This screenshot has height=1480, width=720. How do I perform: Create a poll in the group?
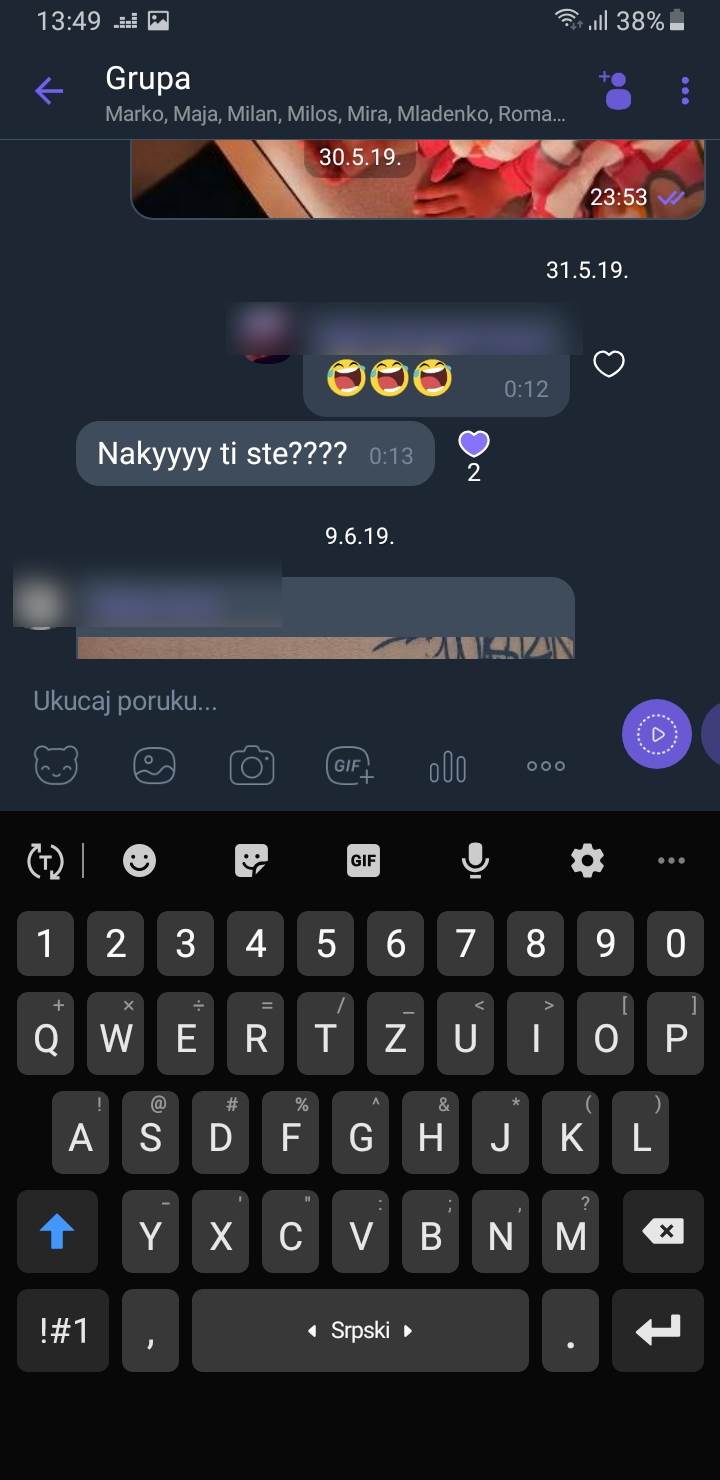(x=447, y=766)
